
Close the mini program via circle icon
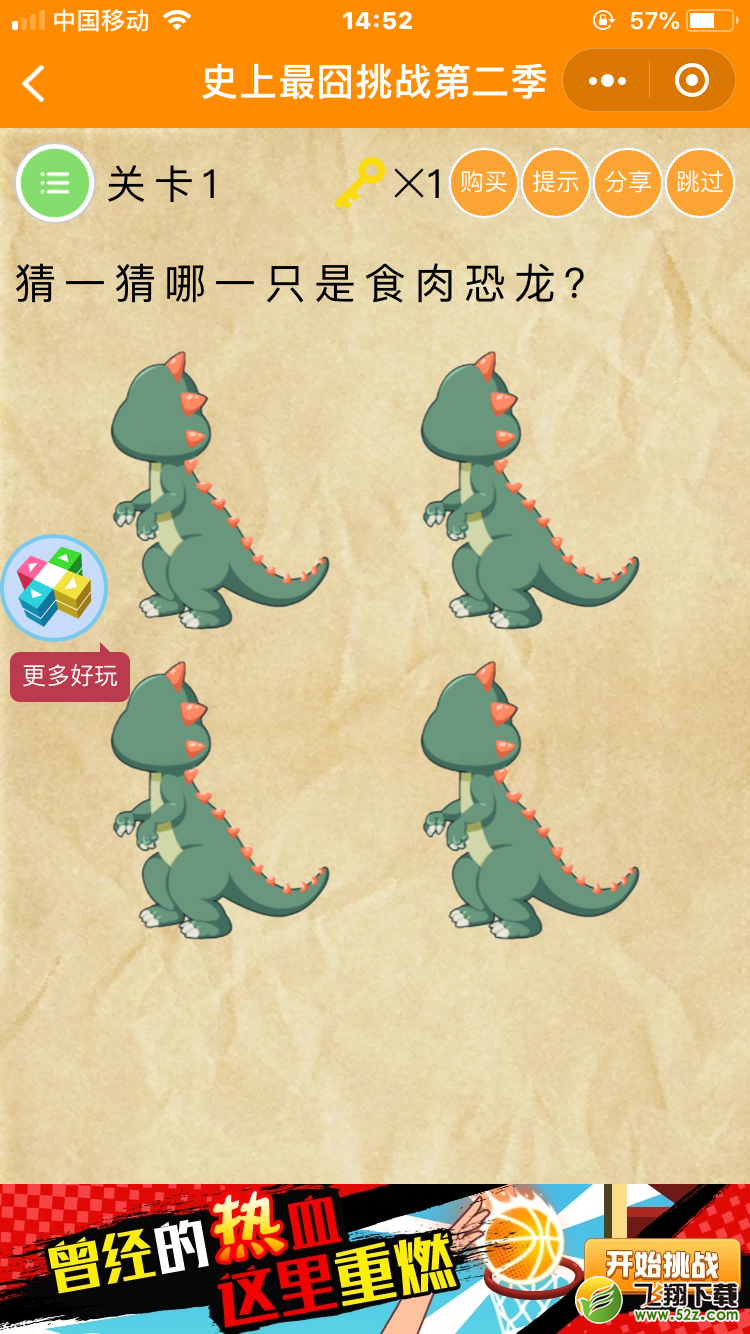692,81
